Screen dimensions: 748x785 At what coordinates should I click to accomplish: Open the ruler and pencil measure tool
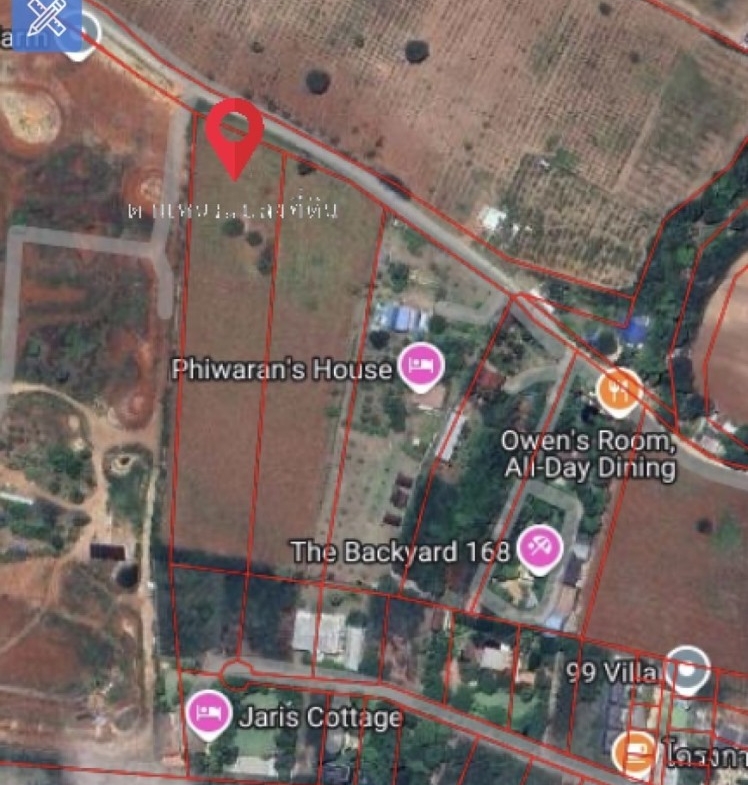click(41, 22)
